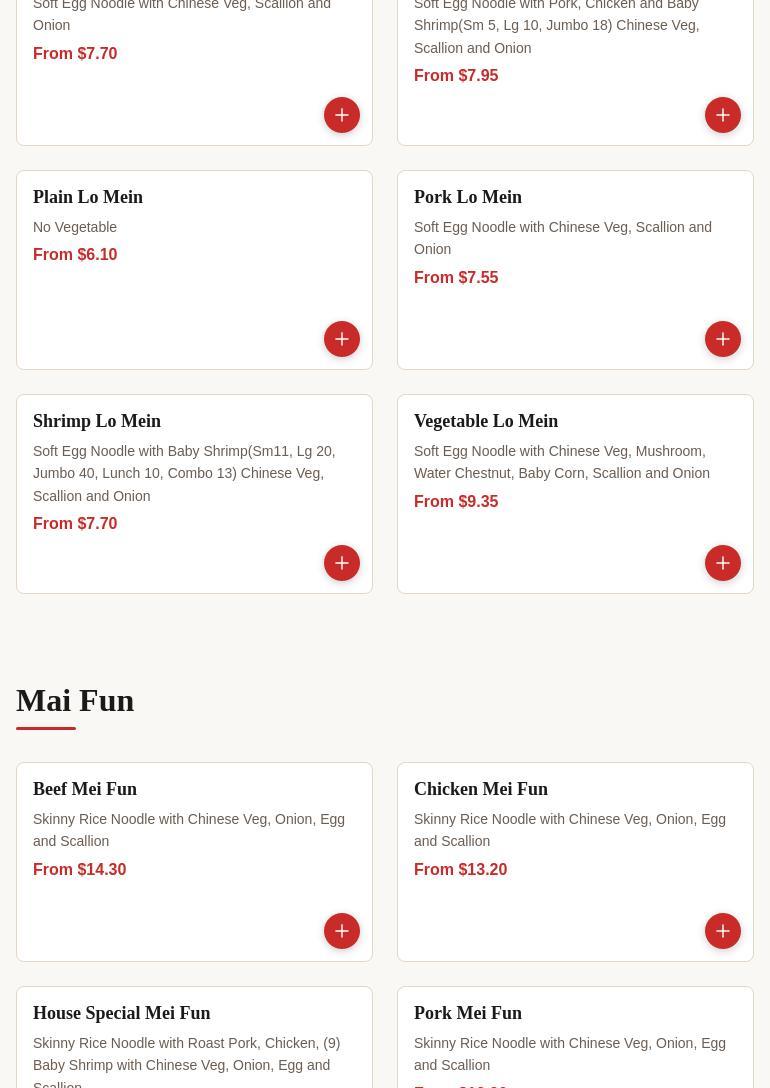This screenshot has height=1088, width=770.
Task: View the Chicken Mei Fun item
Action: click(481, 789)
